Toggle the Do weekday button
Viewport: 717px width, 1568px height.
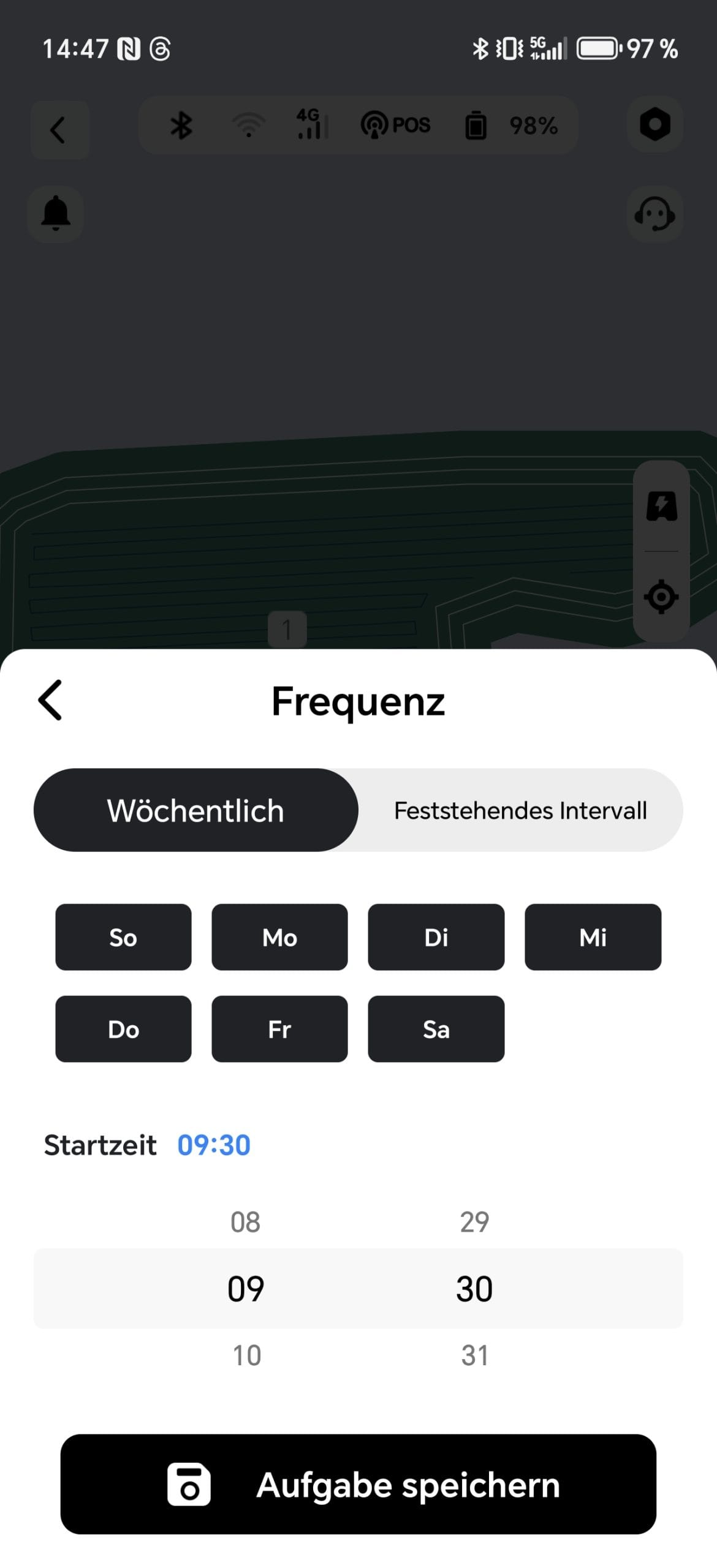click(123, 1029)
